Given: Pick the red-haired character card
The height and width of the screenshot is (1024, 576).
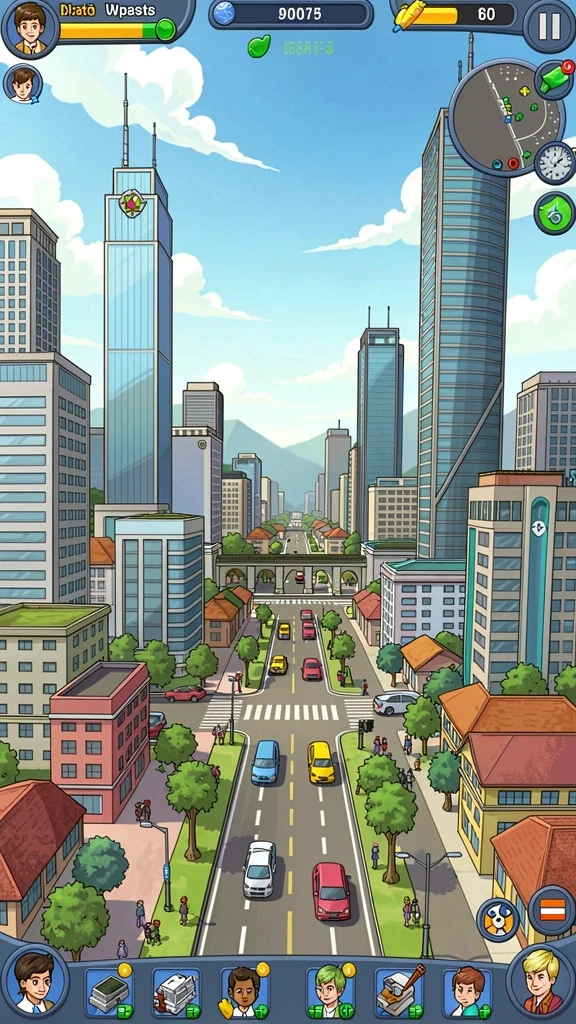Looking at the screenshot, I should pos(467,991).
